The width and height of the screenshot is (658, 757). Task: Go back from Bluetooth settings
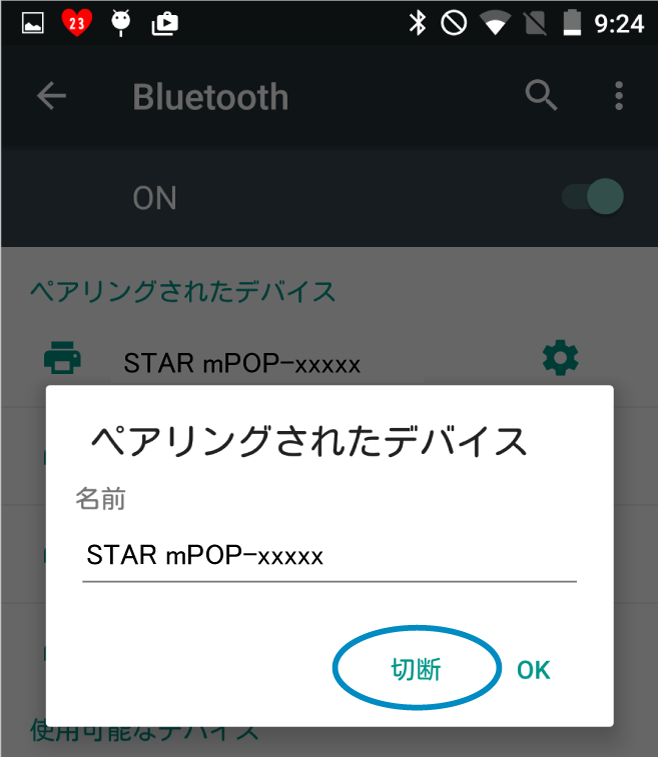tap(51, 96)
